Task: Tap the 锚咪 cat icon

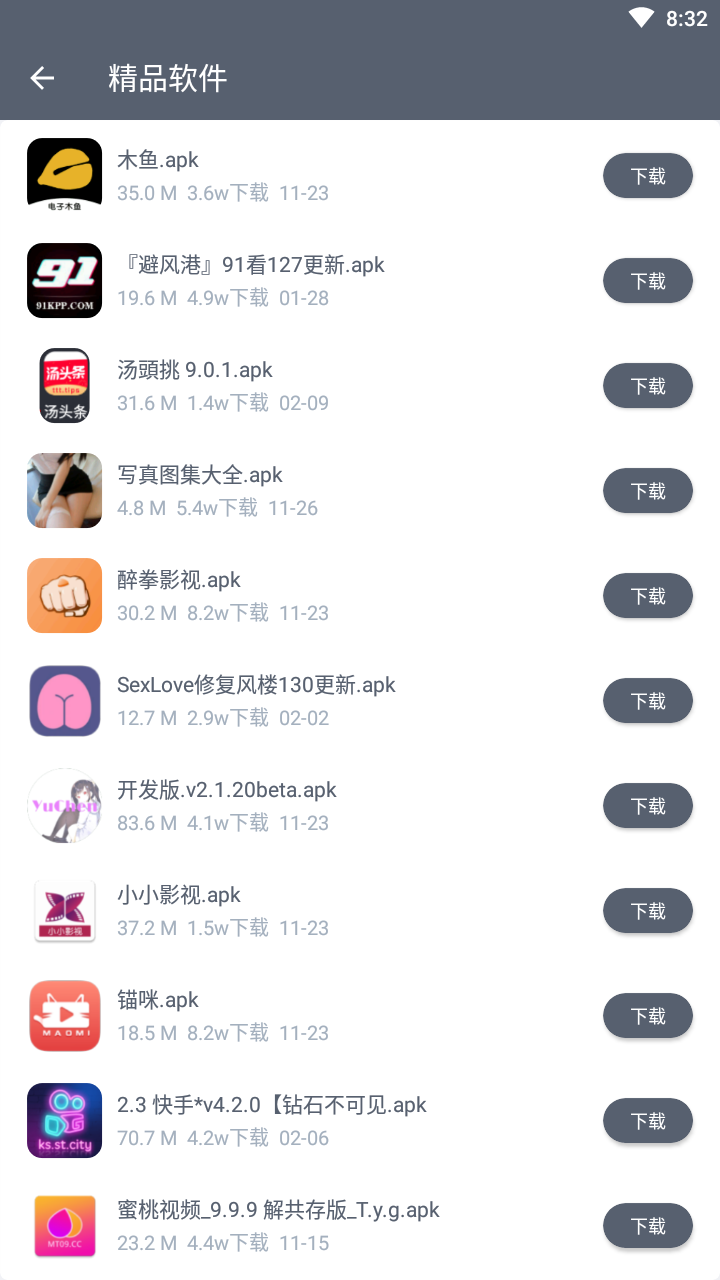Action: pos(64,1015)
